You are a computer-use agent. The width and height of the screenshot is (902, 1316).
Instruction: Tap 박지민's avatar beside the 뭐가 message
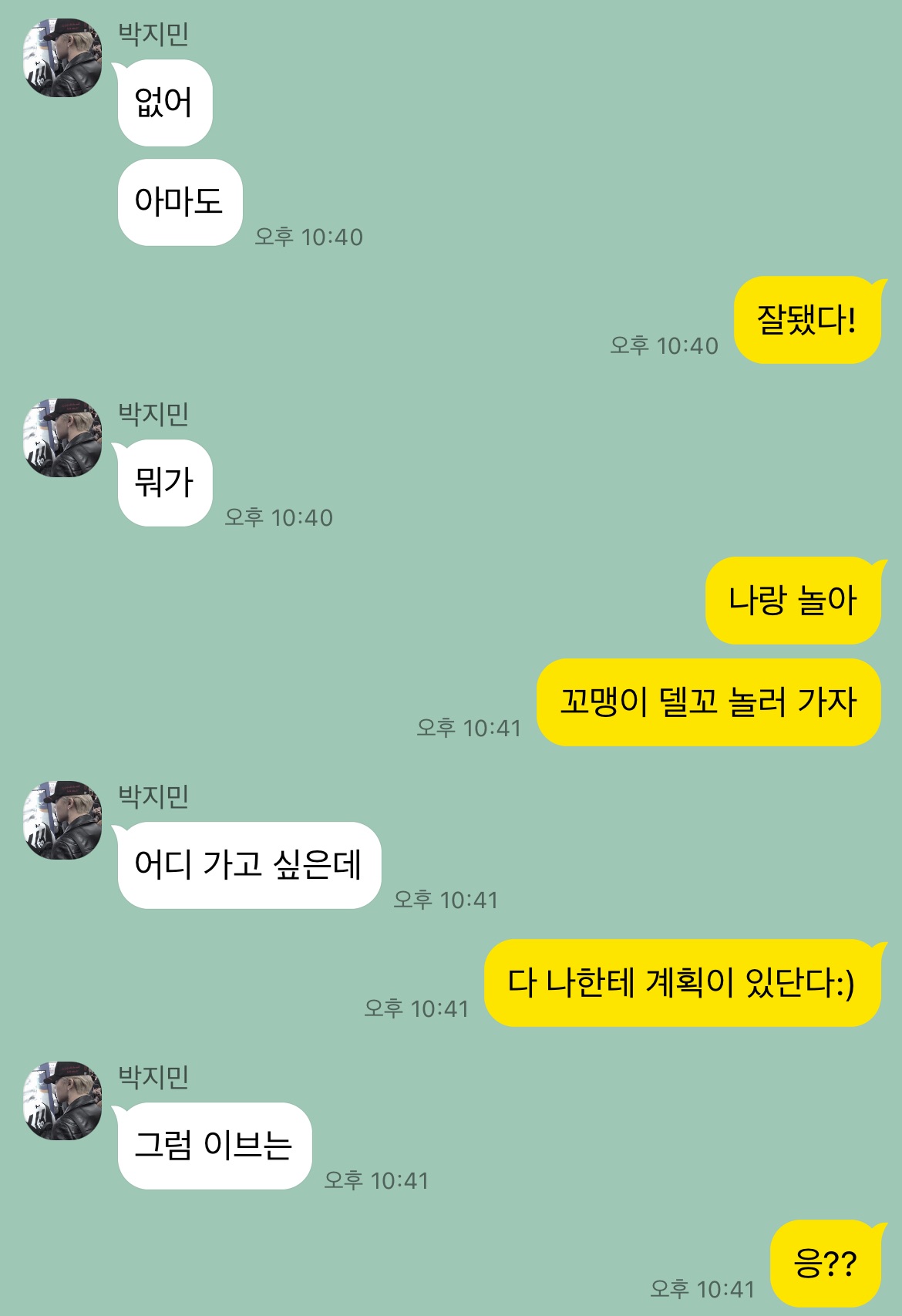pyautogui.click(x=62, y=438)
